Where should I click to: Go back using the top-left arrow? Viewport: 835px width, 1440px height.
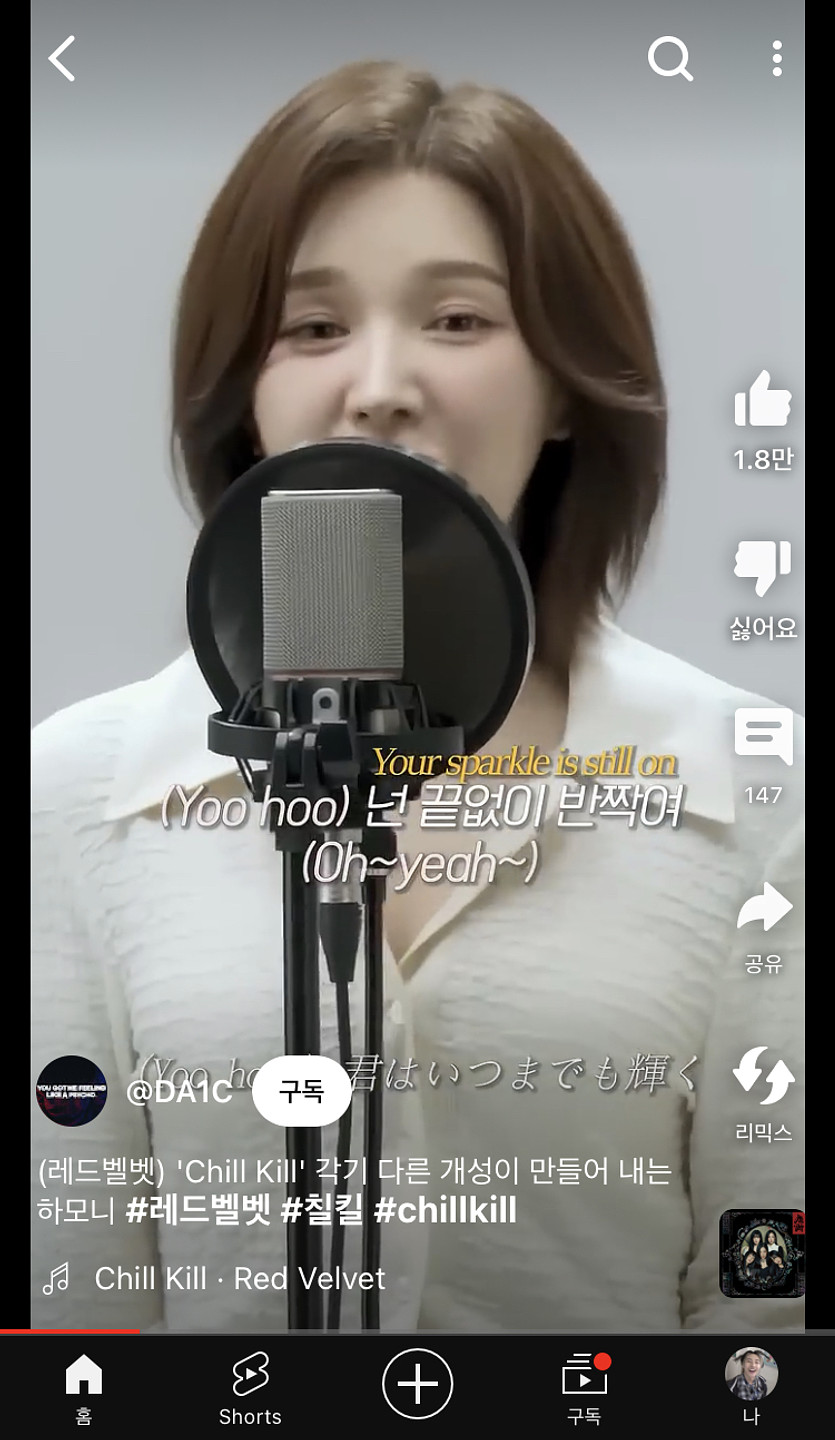pos(62,59)
